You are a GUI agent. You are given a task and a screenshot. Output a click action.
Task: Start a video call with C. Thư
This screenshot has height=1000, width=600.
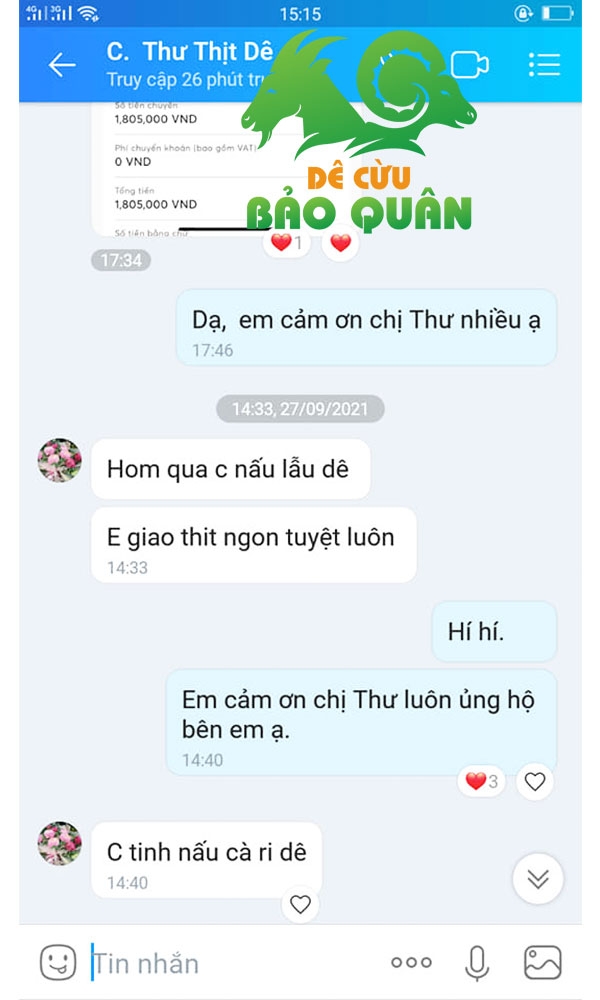coord(470,64)
